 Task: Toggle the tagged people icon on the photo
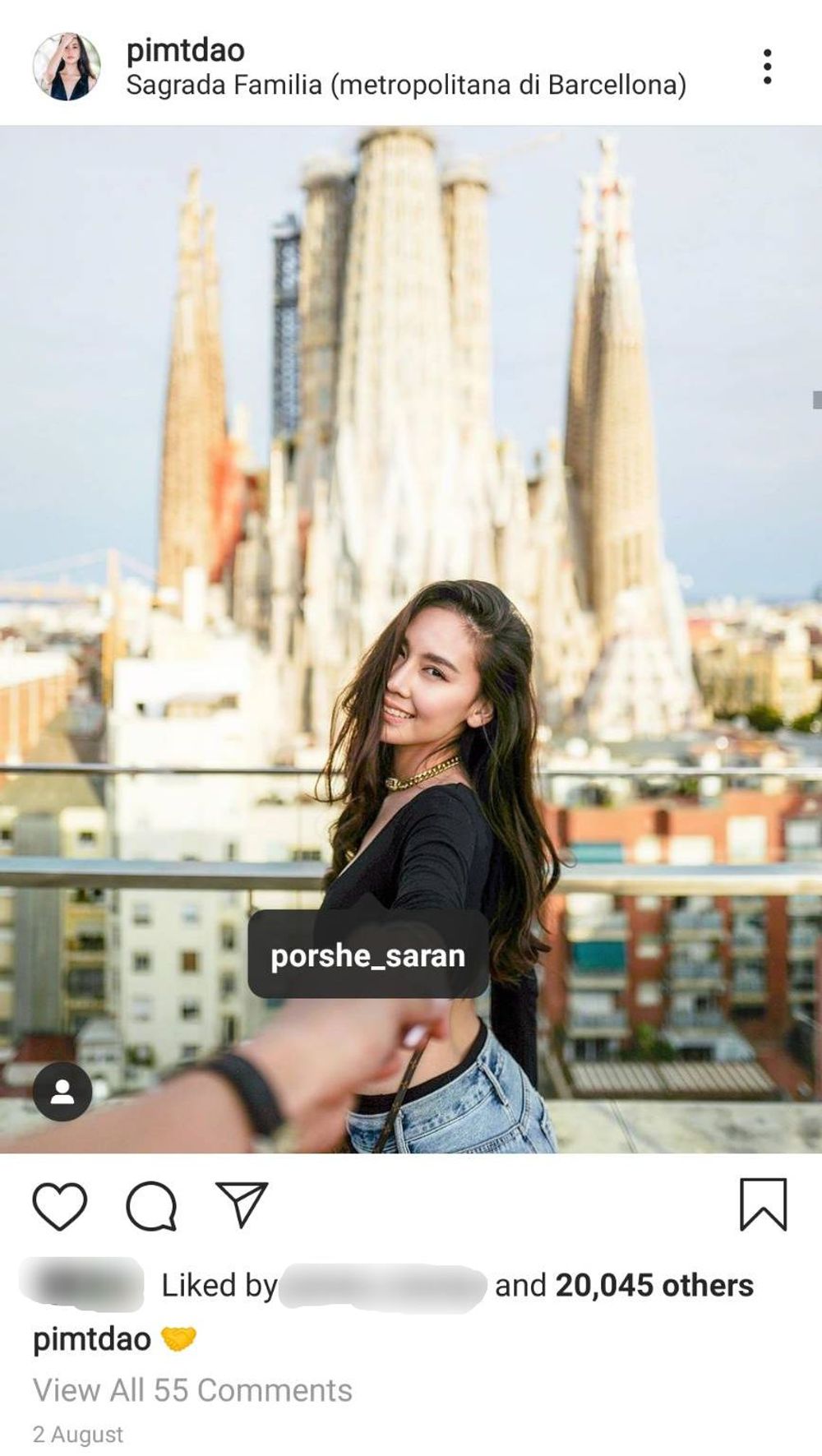(x=62, y=1092)
